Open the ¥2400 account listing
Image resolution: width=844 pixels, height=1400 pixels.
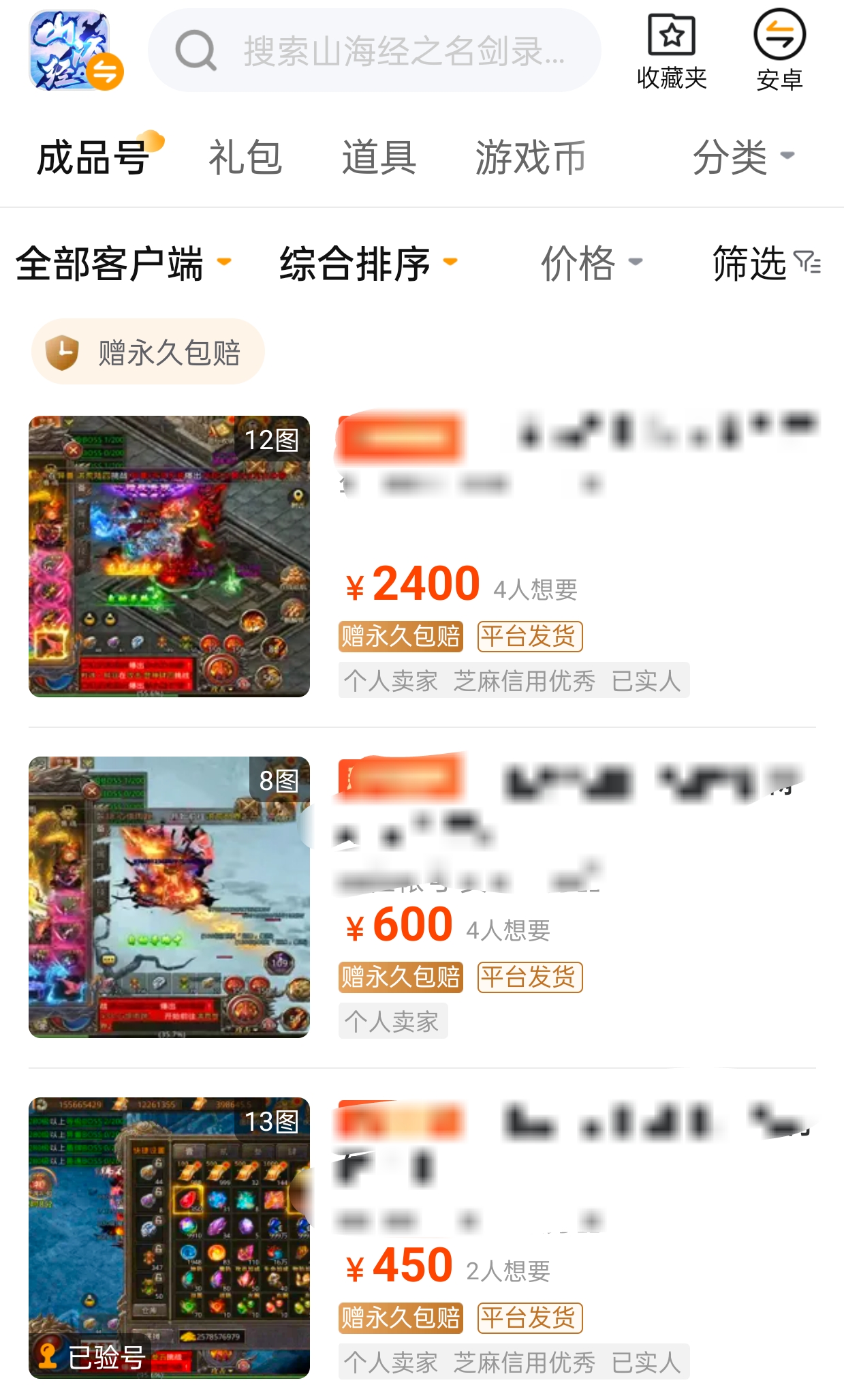422,556
